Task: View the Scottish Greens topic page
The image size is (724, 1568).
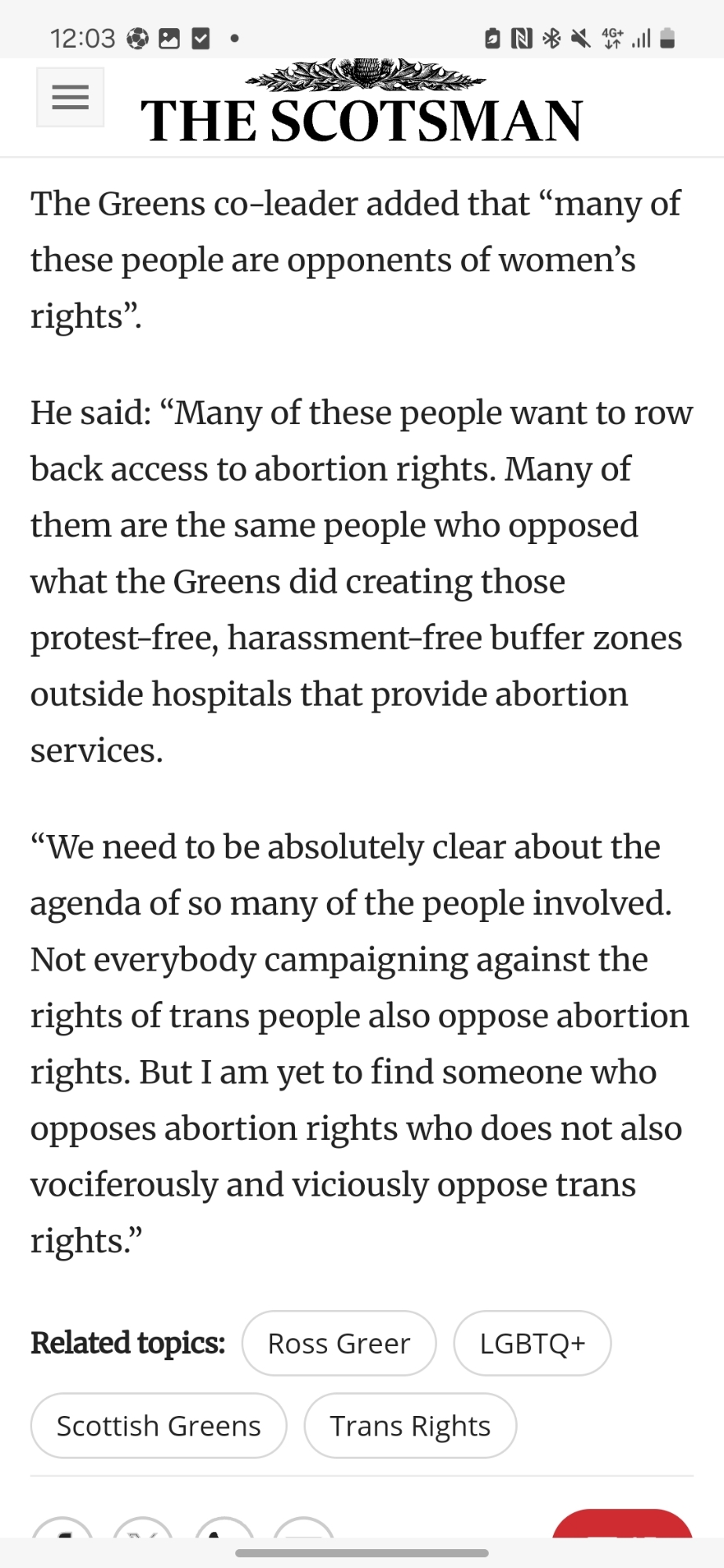Action: (158, 1425)
